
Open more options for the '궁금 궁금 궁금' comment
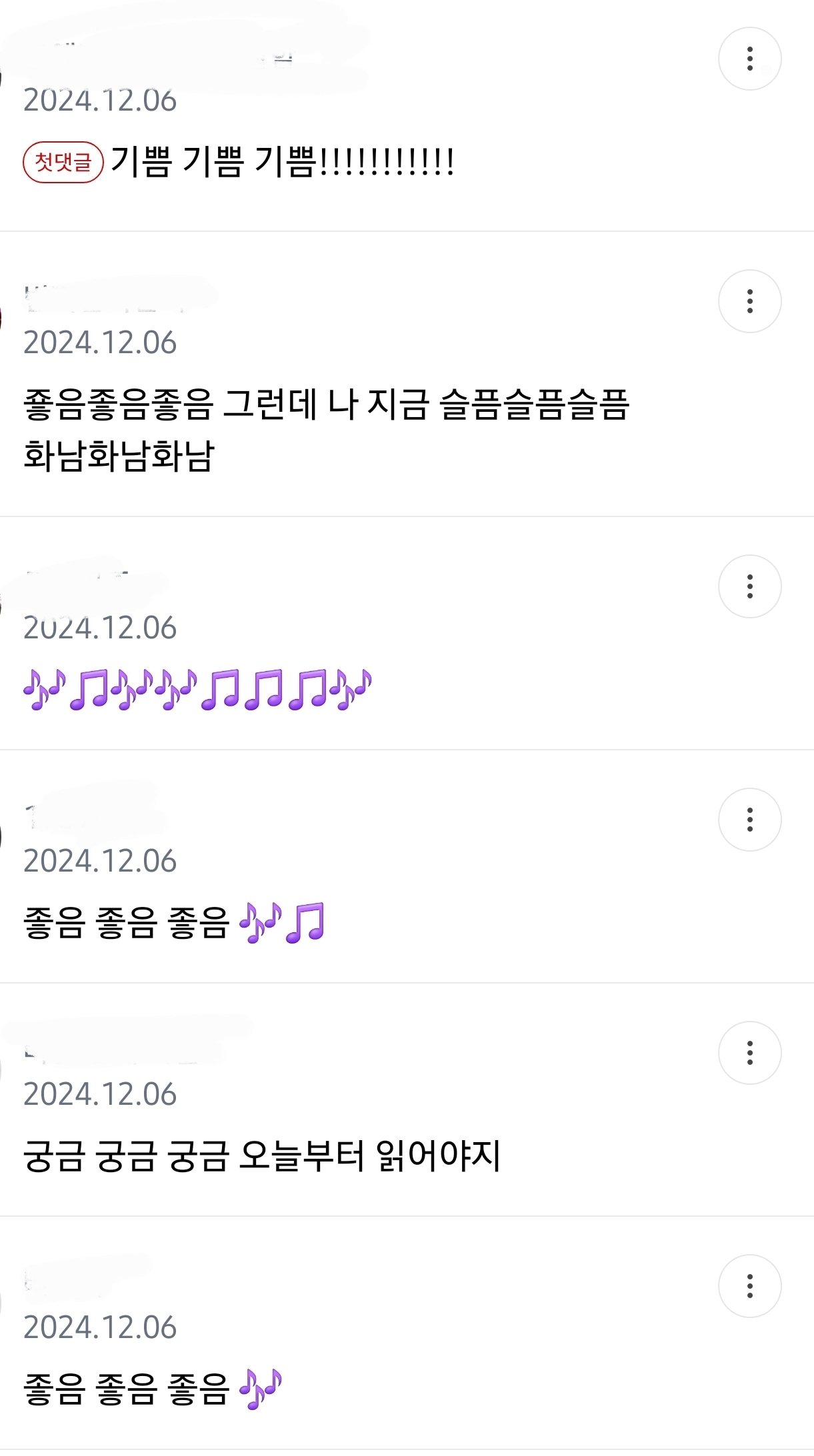[749, 1053]
